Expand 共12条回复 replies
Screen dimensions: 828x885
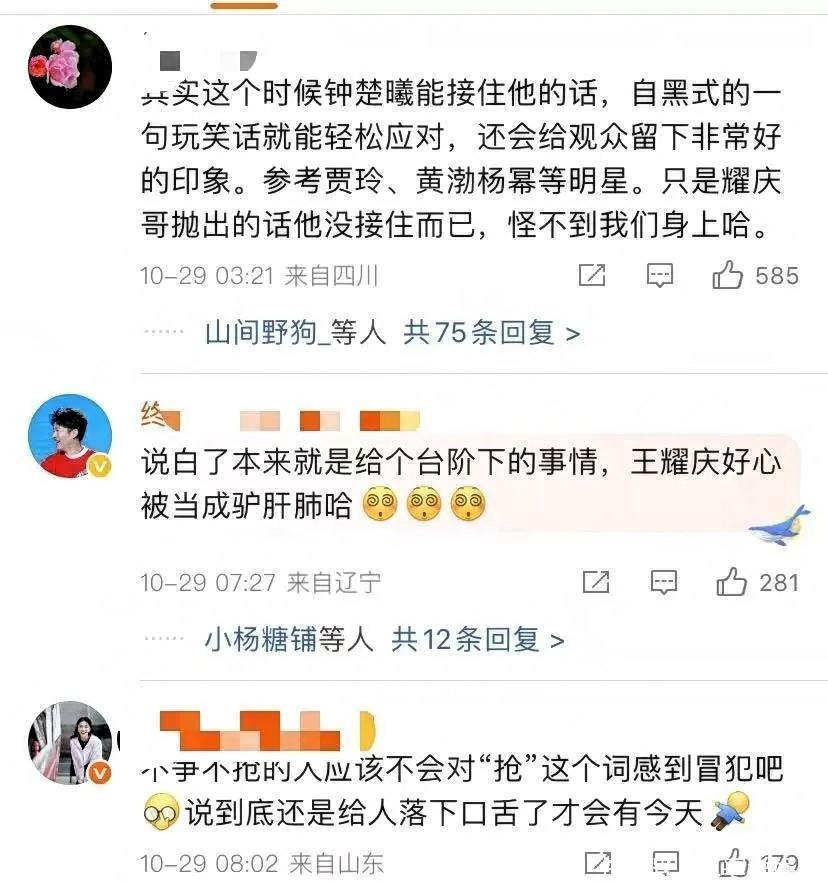pos(477,639)
